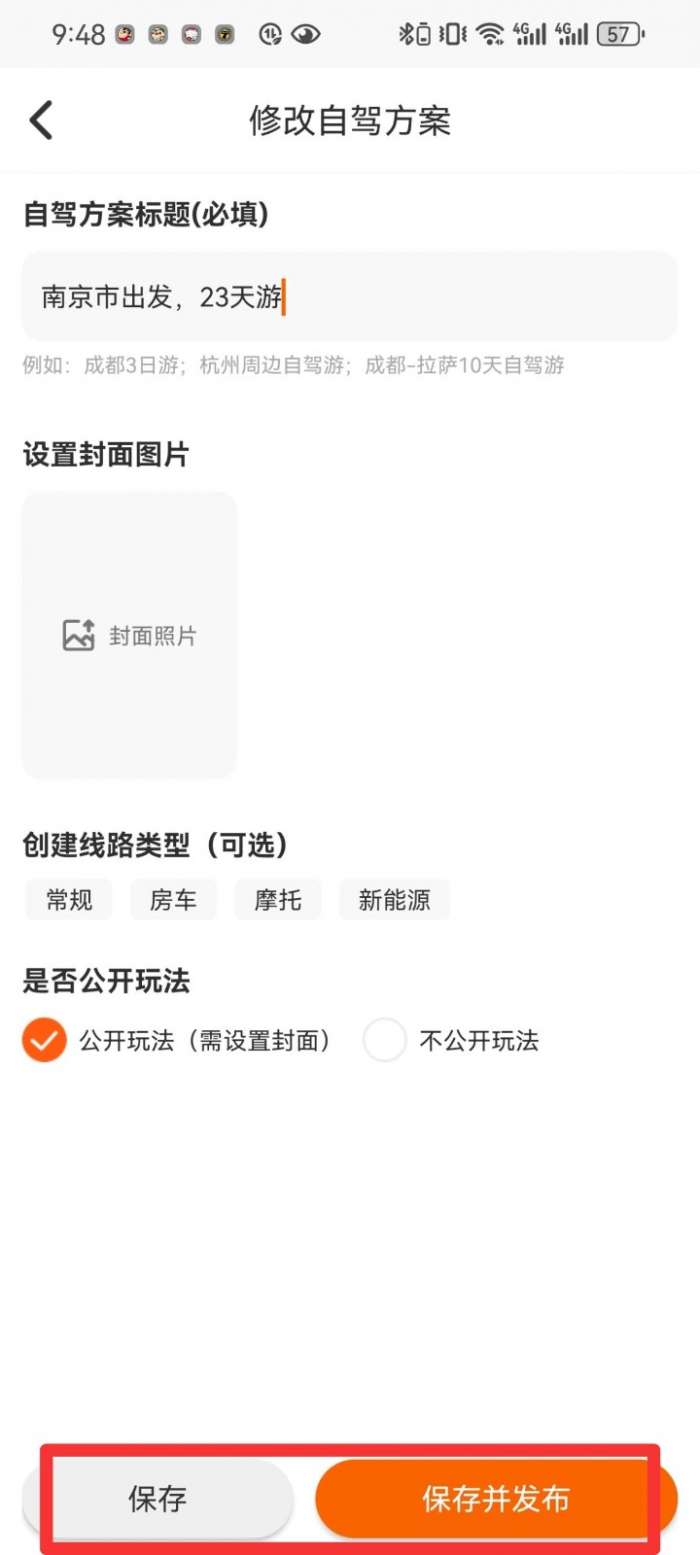The height and width of the screenshot is (1555, 700).
Task: Select 新能源 as the route type
Action: (x=394, y=900)
